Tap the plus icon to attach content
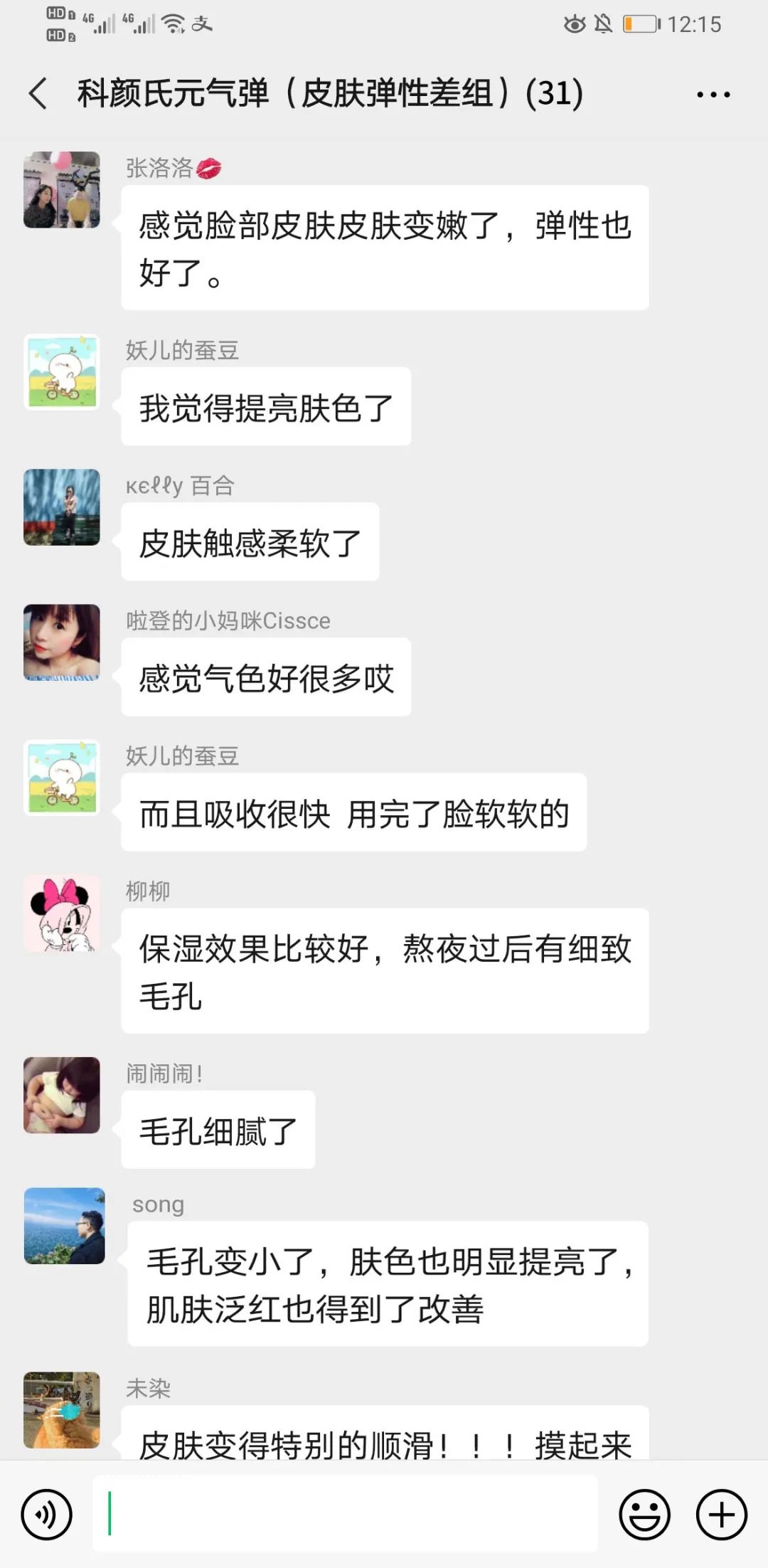Image resolution: width=768 pixels, height=1568 pixels. coord(721,1513)
